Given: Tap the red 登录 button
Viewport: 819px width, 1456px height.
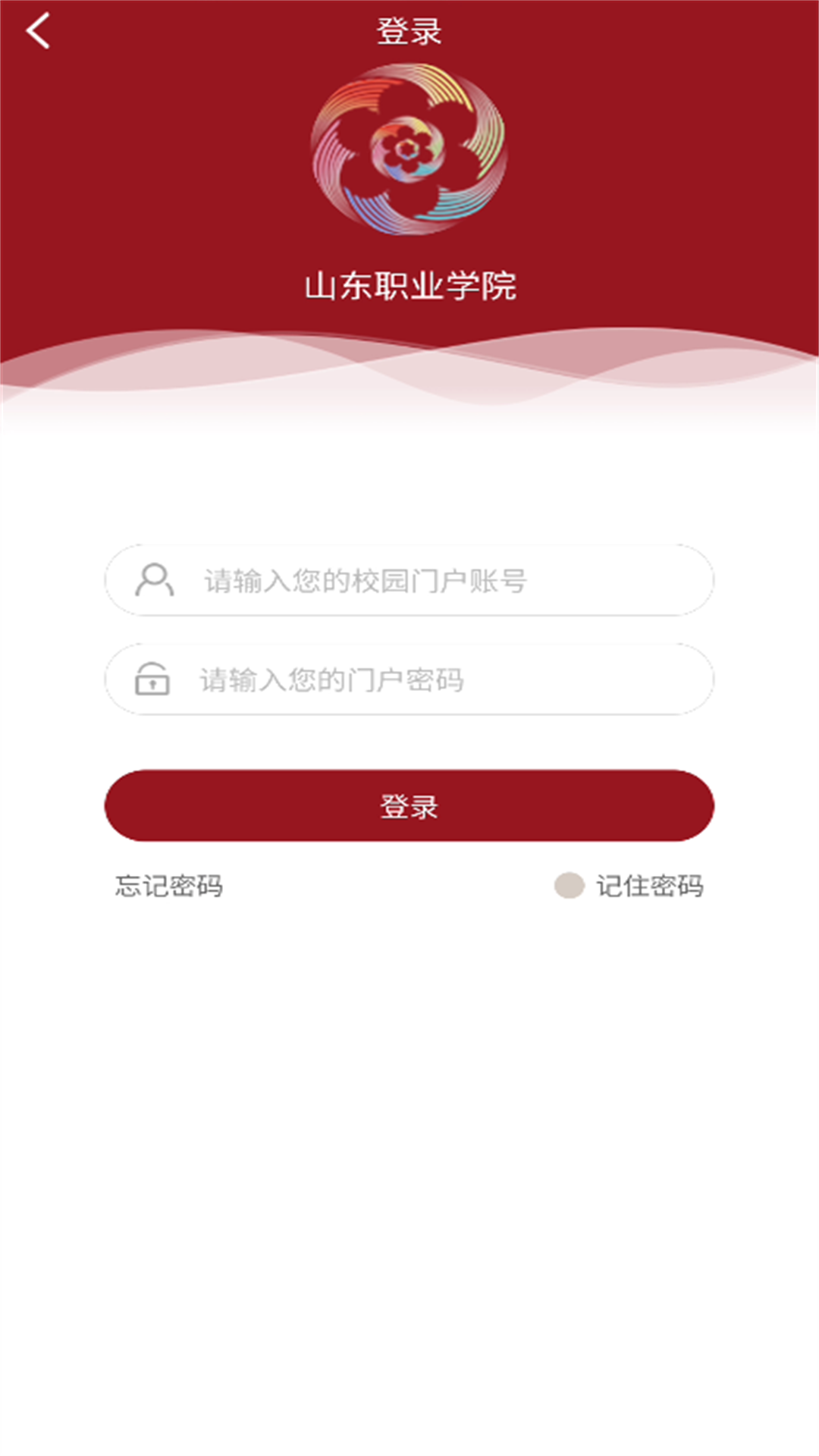Looking at the screenshot, I should pos(409,805).
